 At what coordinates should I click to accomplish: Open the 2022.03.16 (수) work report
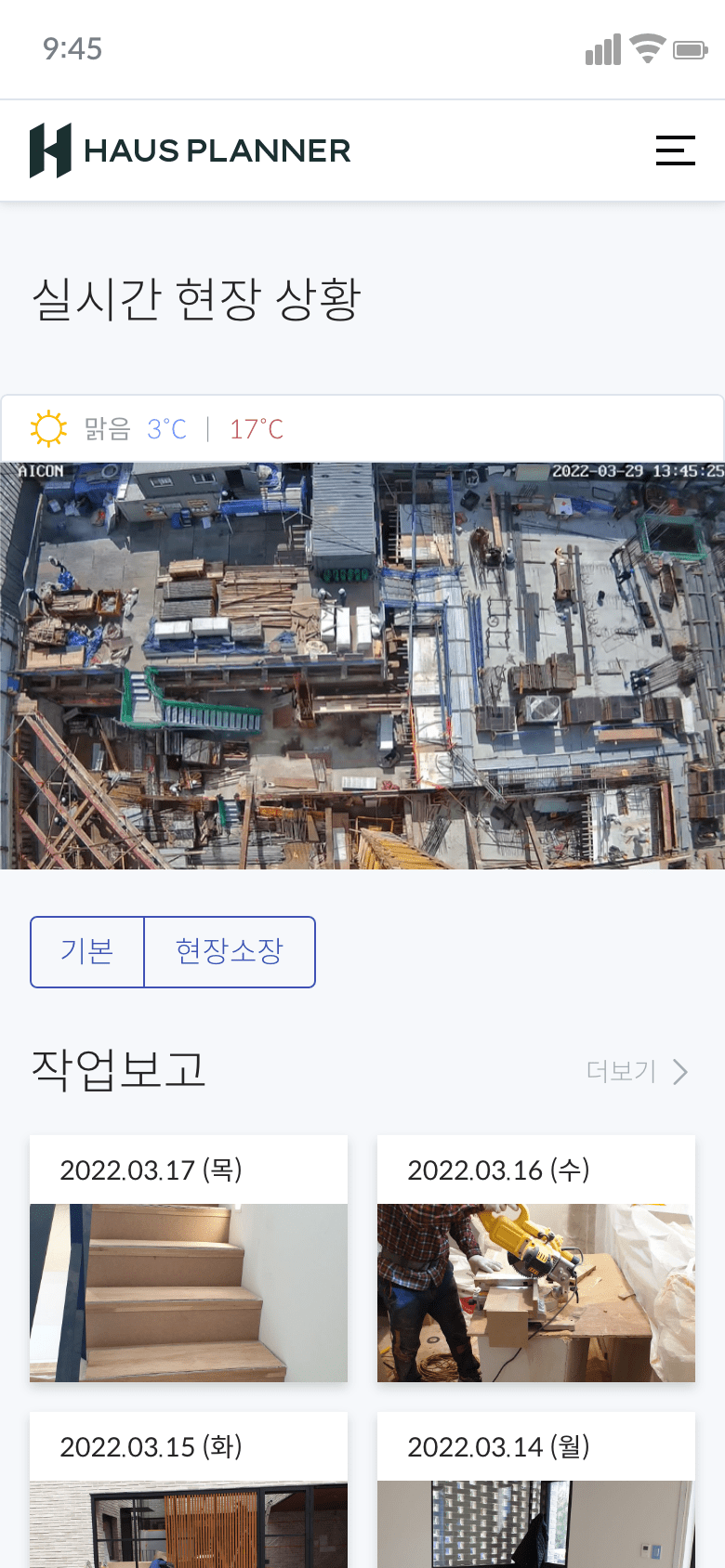(x=536, y=1258)
